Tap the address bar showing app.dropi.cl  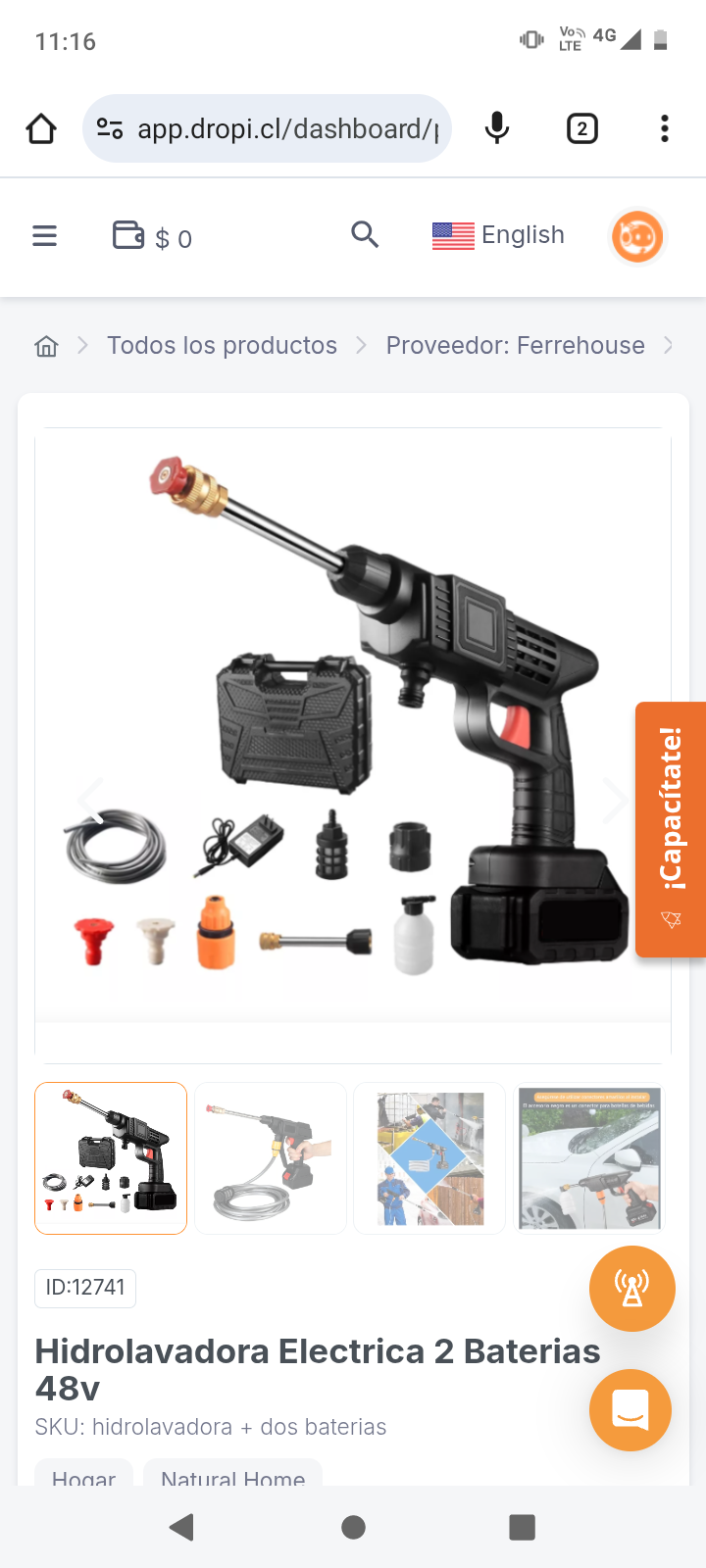pos(267,128)
